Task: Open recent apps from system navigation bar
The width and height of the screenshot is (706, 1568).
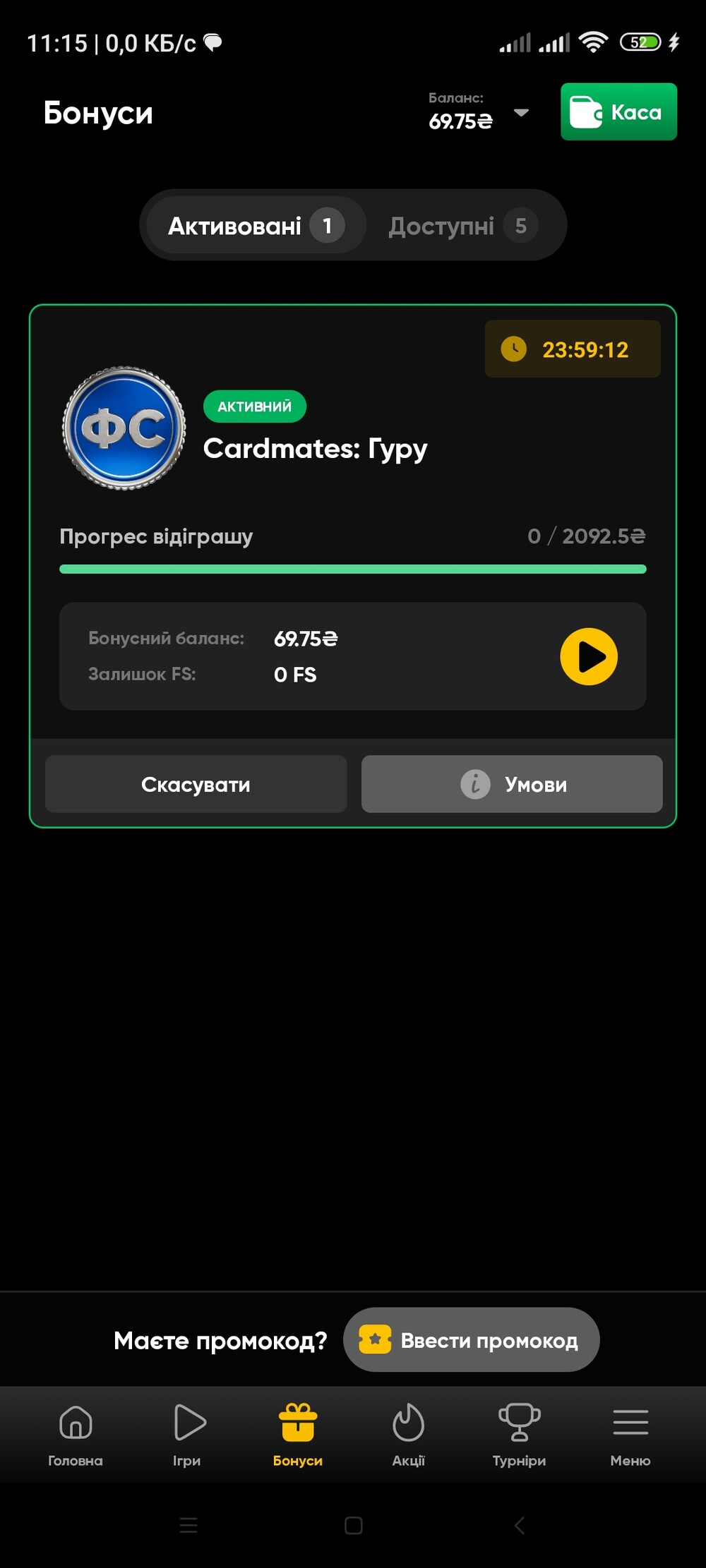Action: tap(189, 1526)
